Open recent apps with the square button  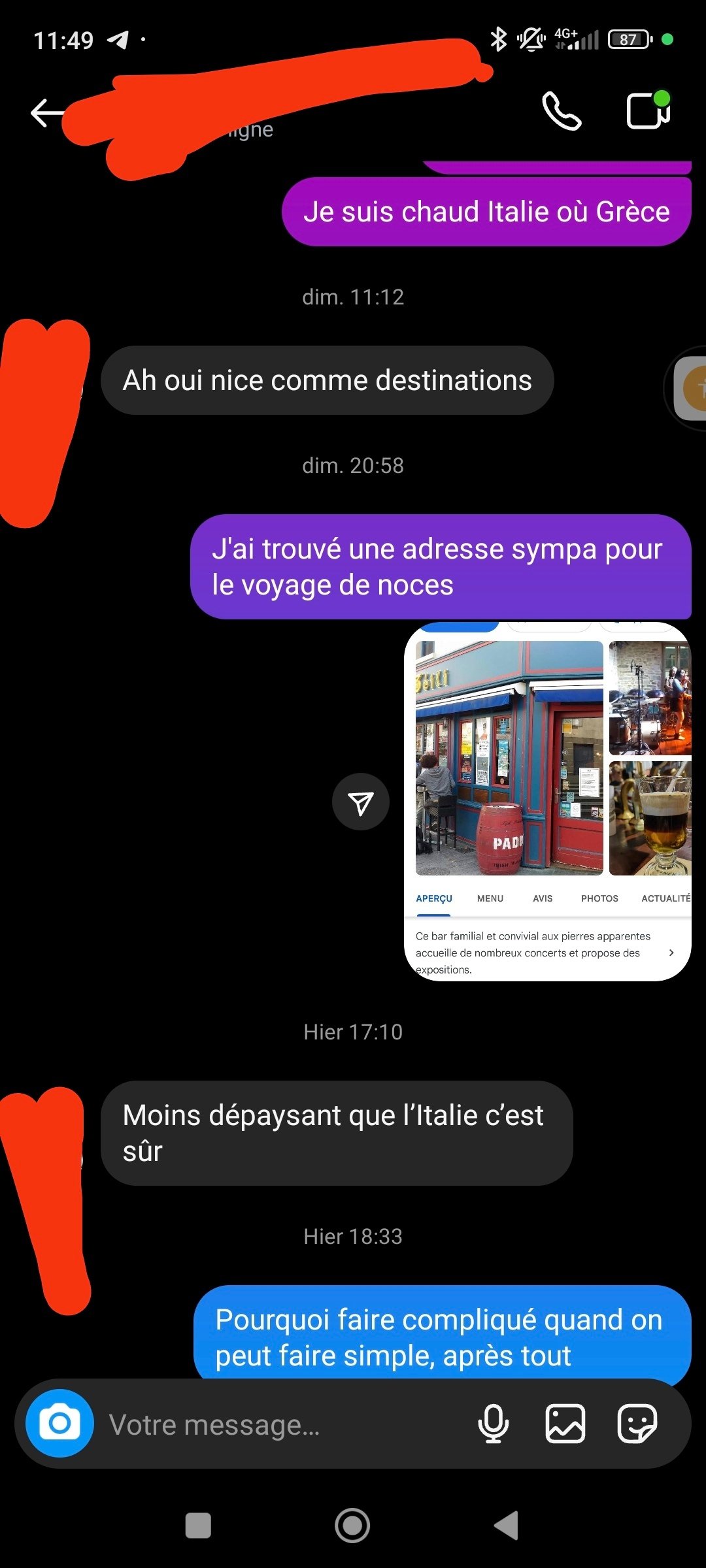(198, 1526)
